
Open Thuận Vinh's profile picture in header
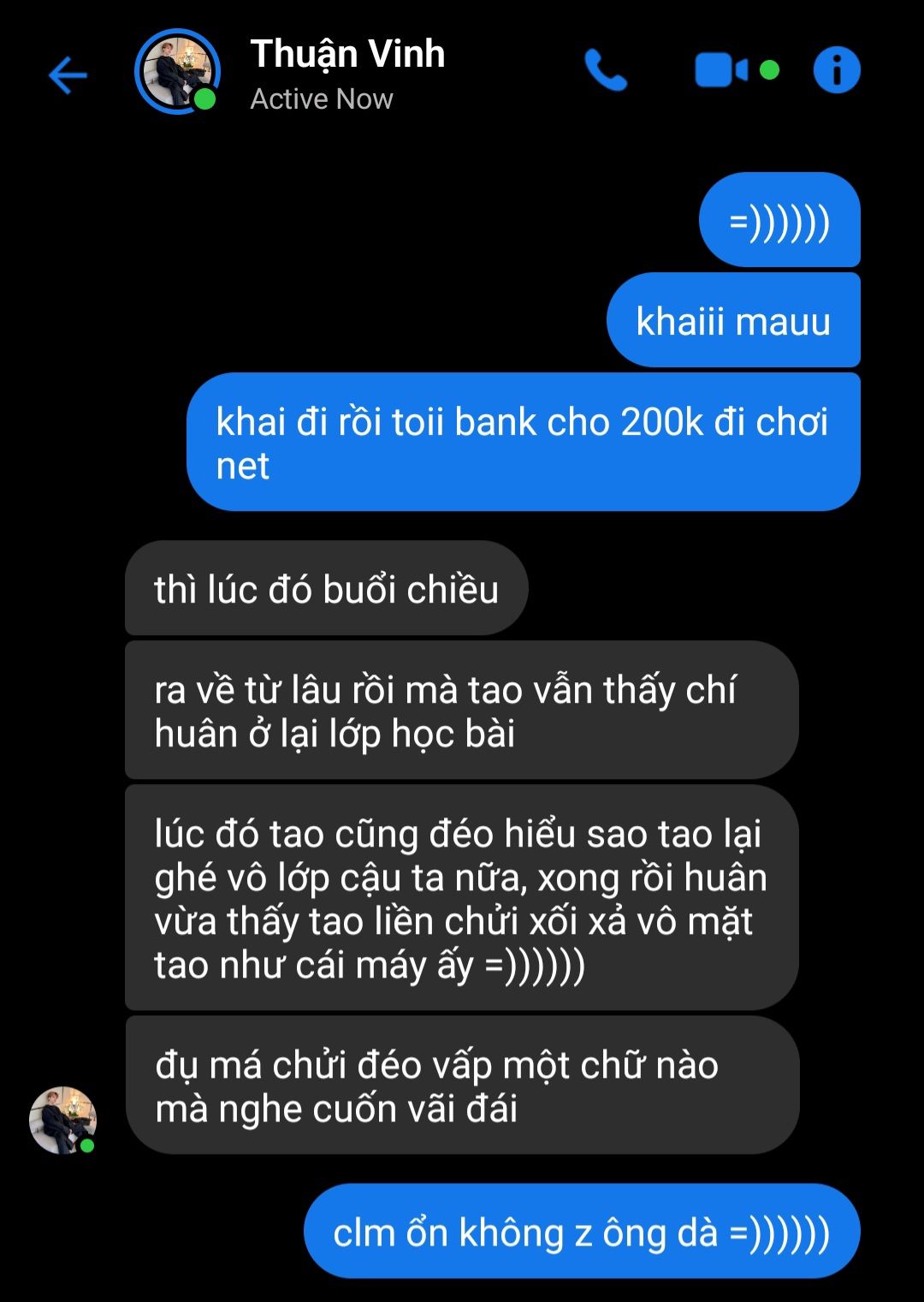(x=177, y=72)
